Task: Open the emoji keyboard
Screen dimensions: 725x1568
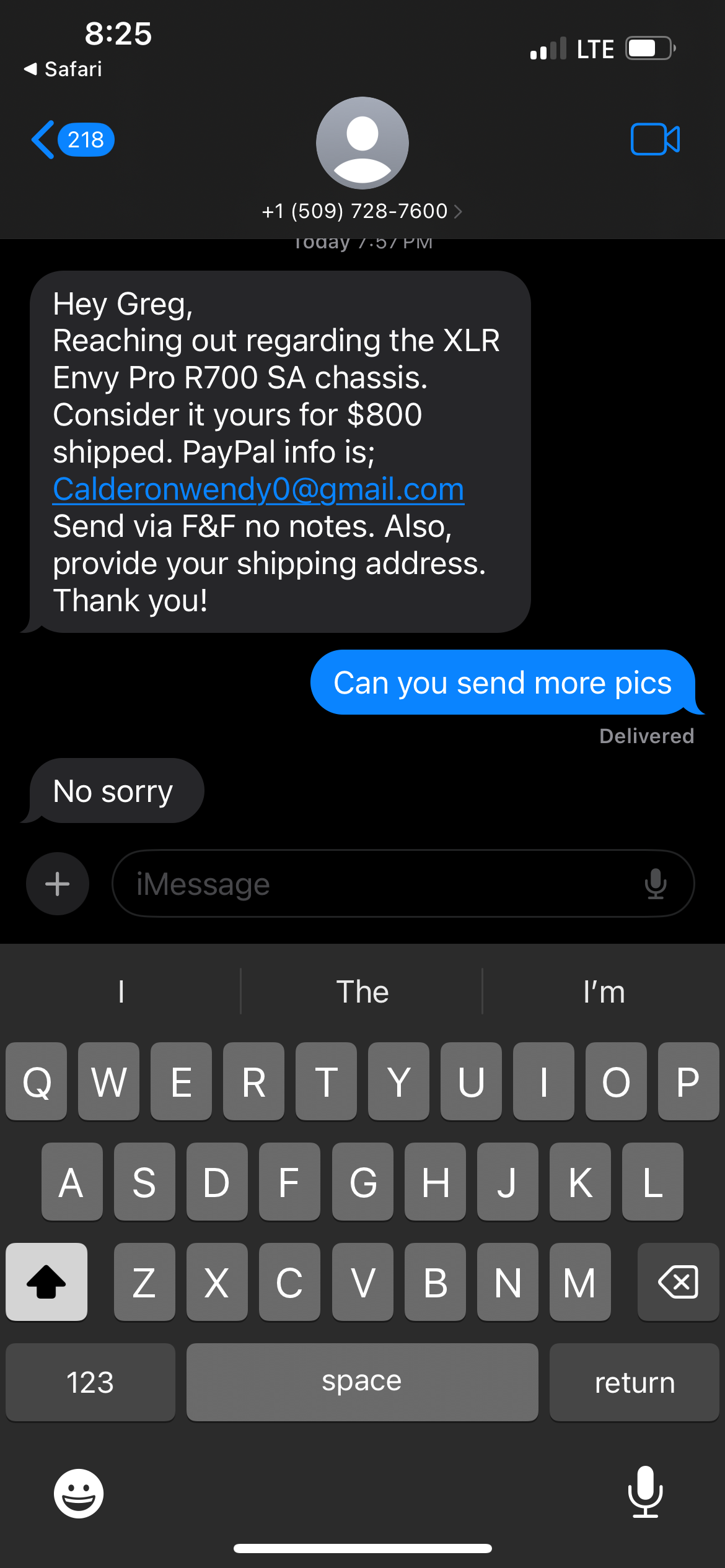Action: pyautogui.click(x=79, y=1493)
